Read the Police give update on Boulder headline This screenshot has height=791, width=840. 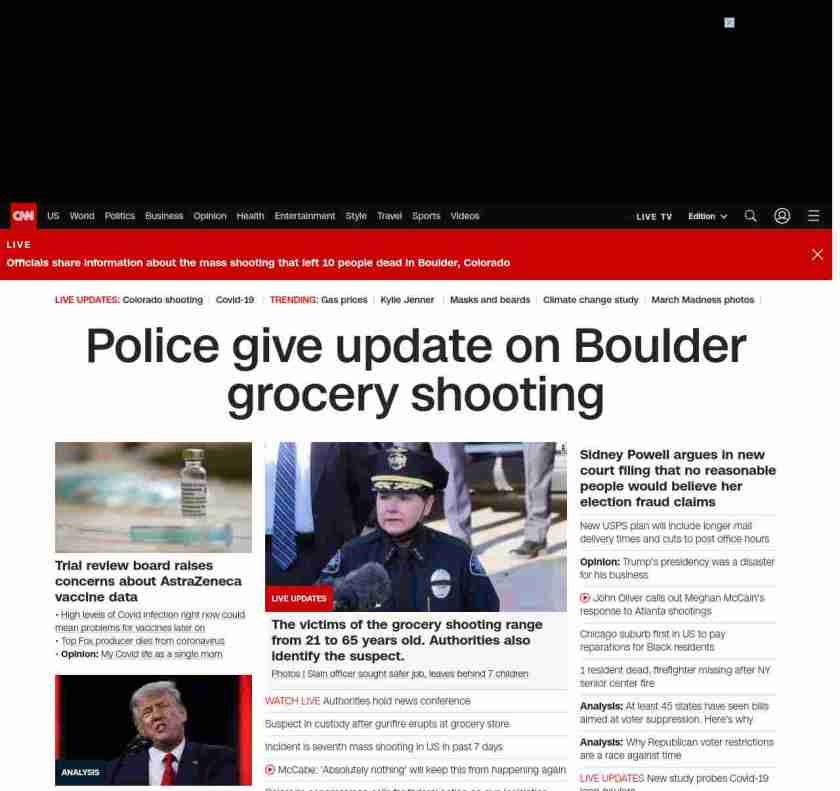point(416,371)
